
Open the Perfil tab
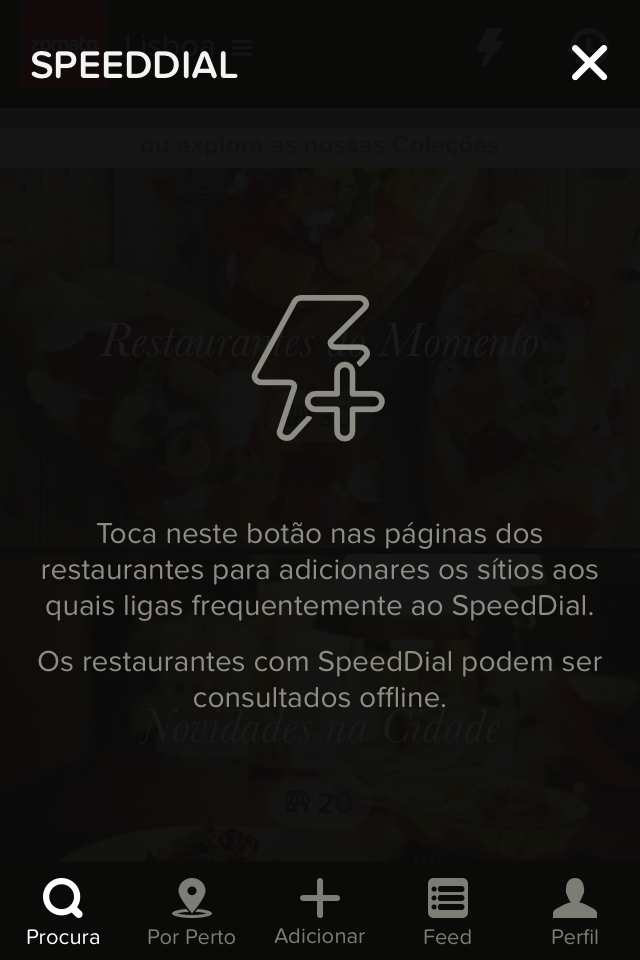click(575, 912)
